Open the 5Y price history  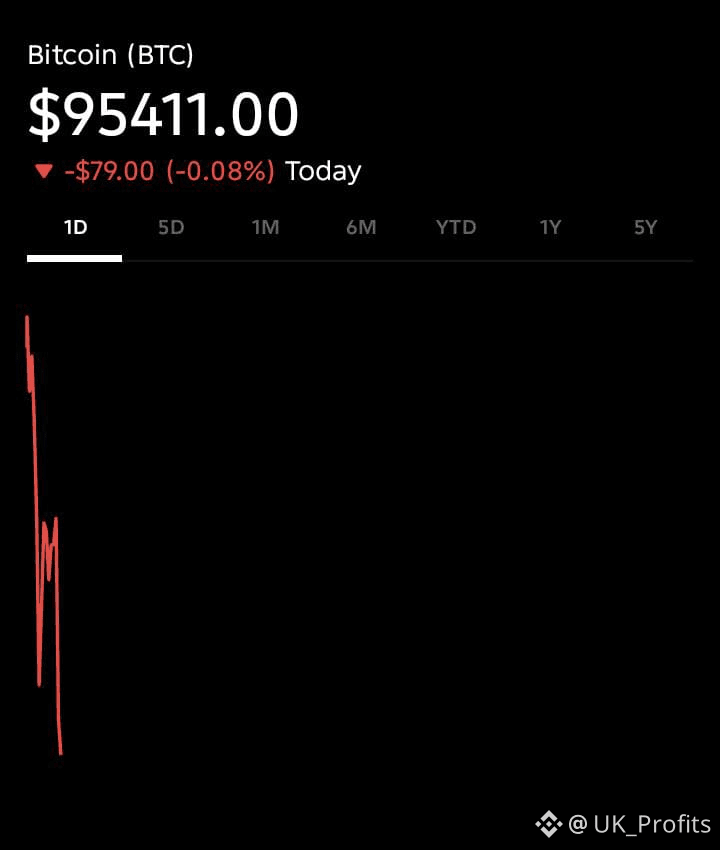point(645,227)
